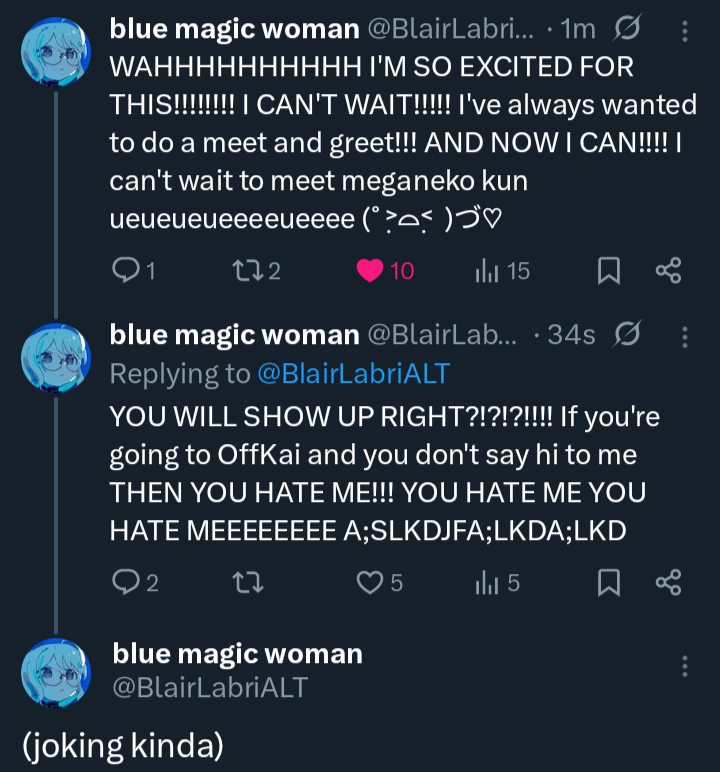720x772 pixels.
Task: Open overflow menu on the 1m tweet
Action: (x=685, y=32)
